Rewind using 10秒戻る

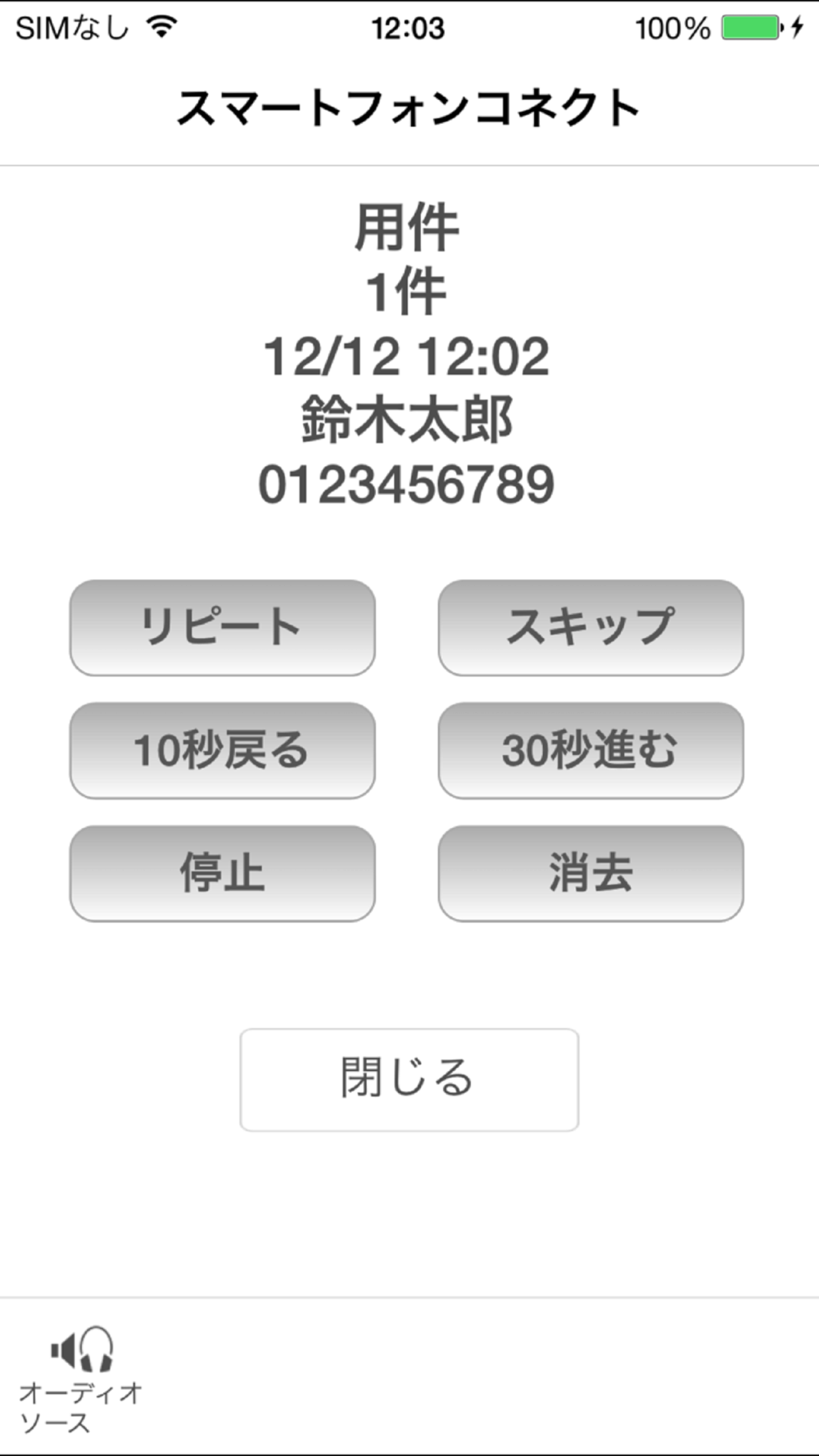point(222,750)
